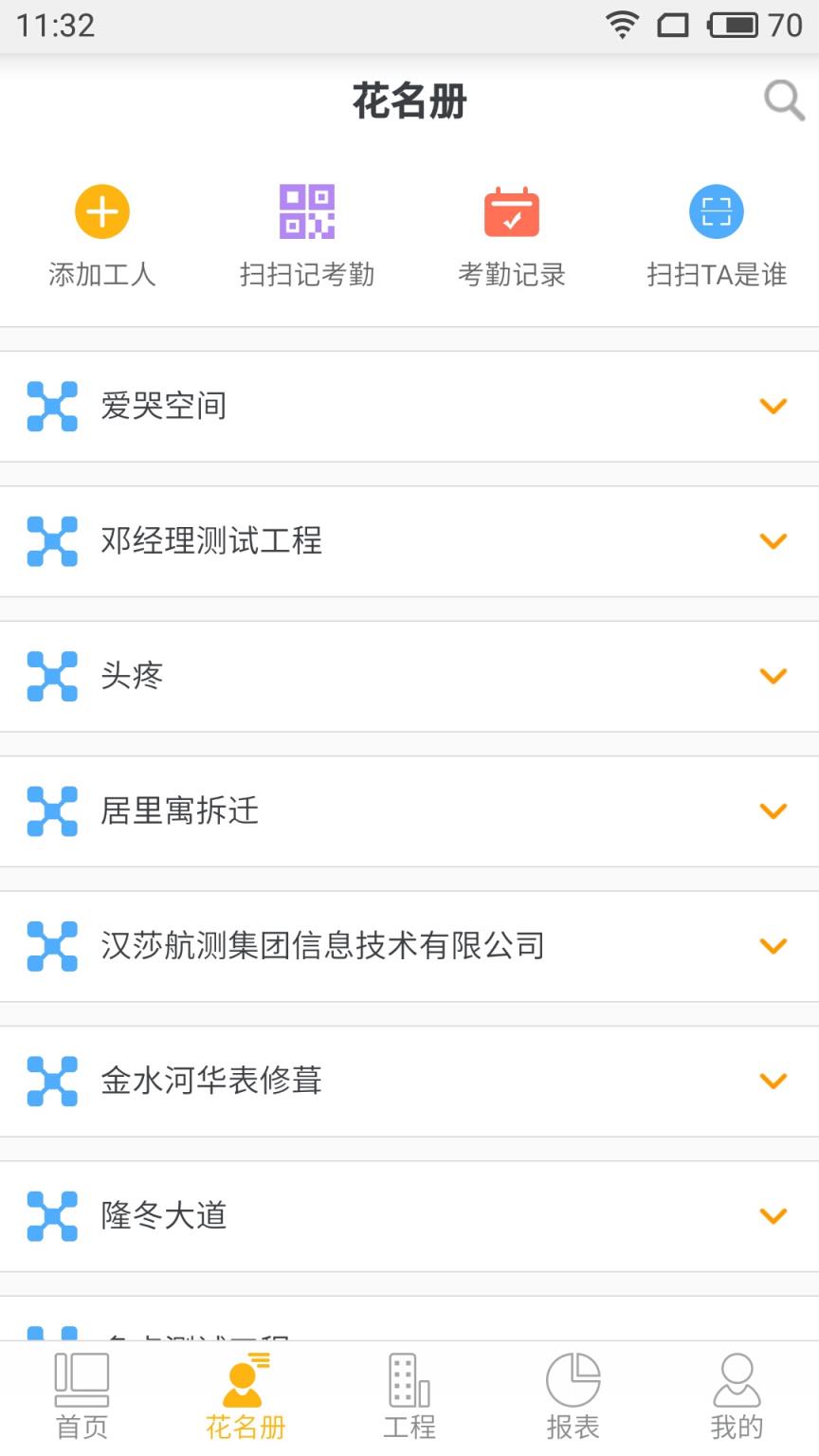The height and width of the screenshot is (1456, 819).
Task: Open 扫扫记考勤 QR attendance scanner
Action: point(306,234)
